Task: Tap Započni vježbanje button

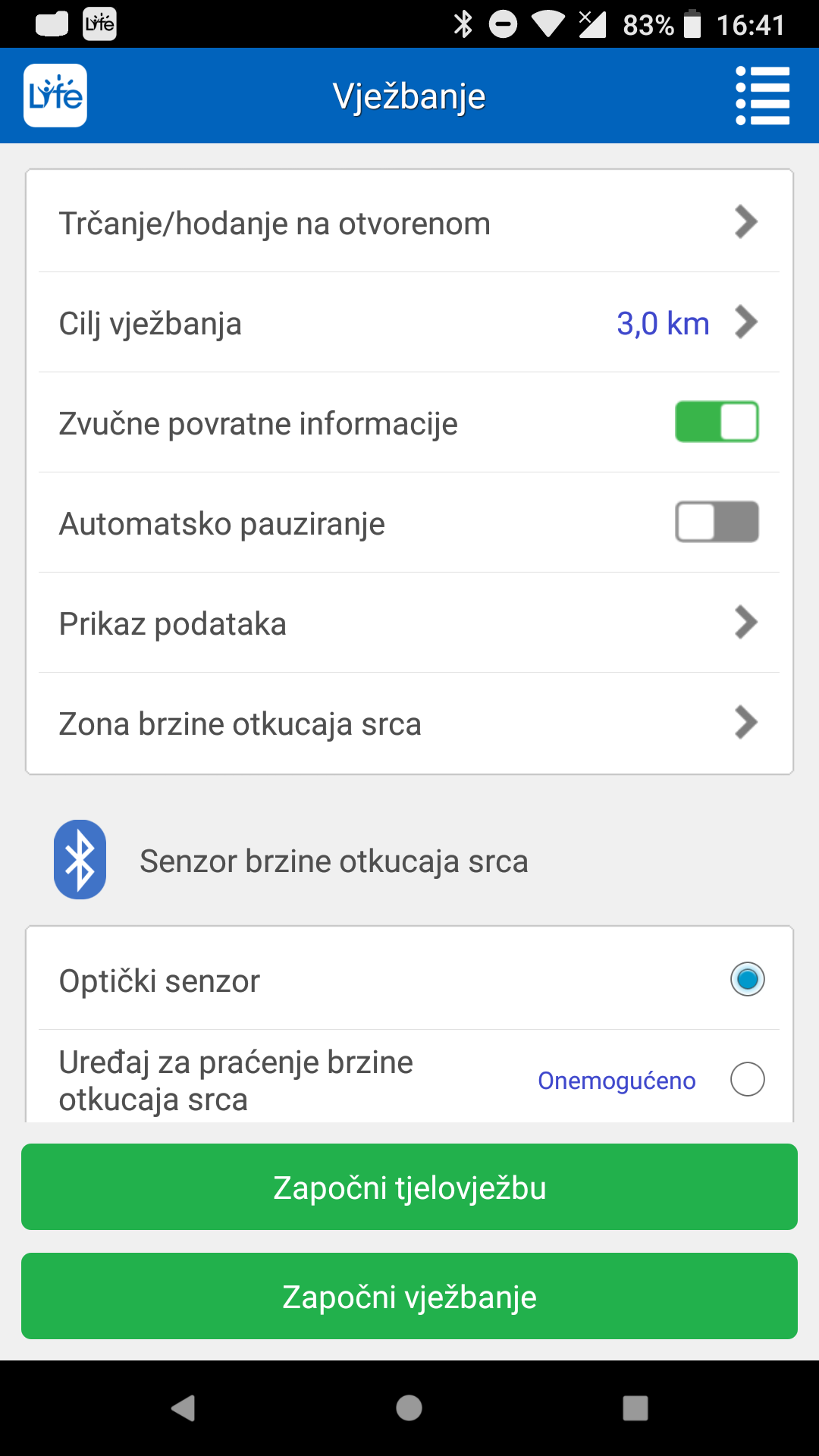Action: pos(409,1296)
